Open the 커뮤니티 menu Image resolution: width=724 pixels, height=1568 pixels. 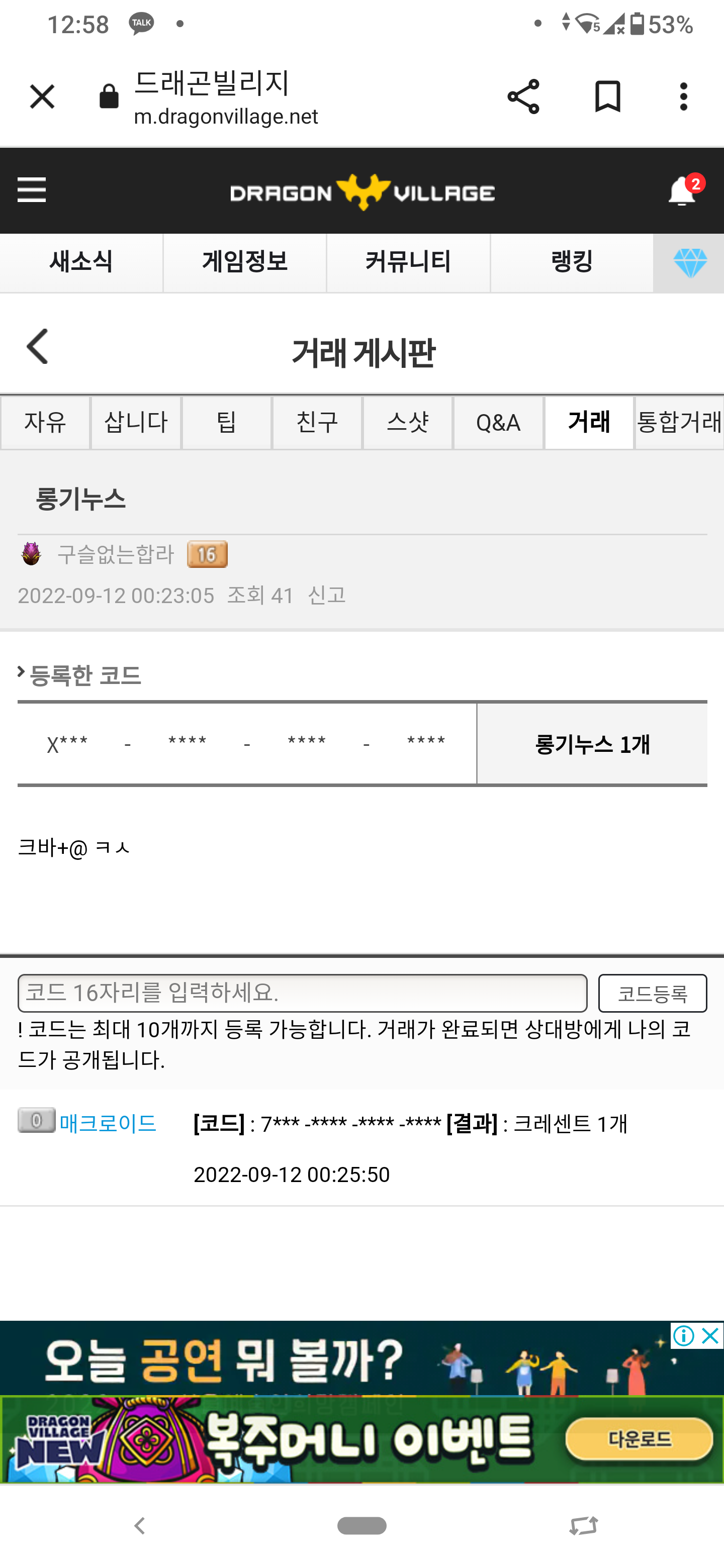pos(408,262)
